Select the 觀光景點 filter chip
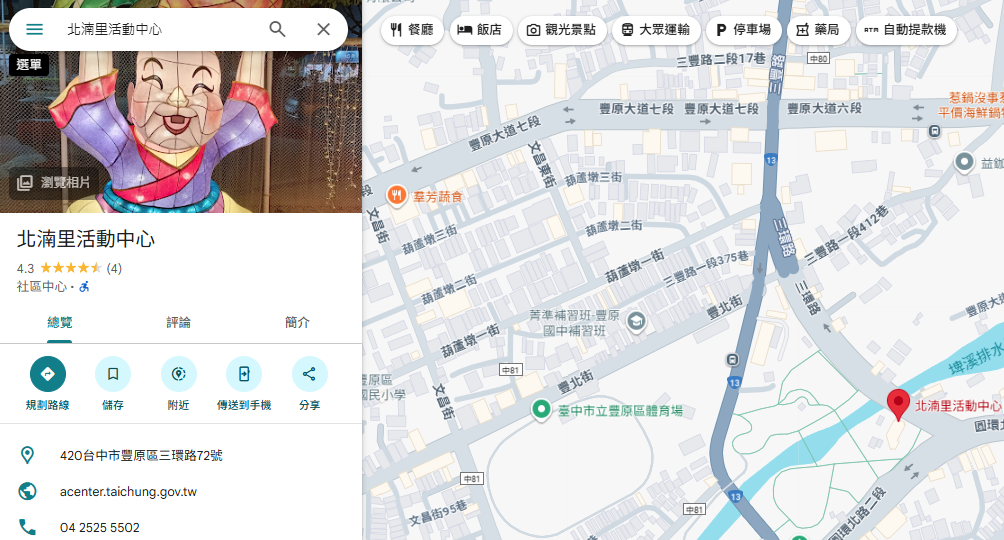Image resolution: width=1004 pixels, height=540 pixels. click(x=561, y=30)
